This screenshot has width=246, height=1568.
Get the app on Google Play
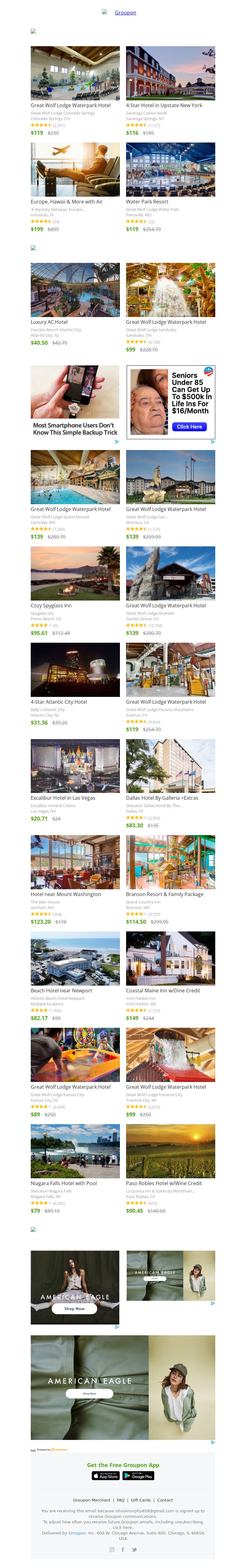click(138, 1475)
